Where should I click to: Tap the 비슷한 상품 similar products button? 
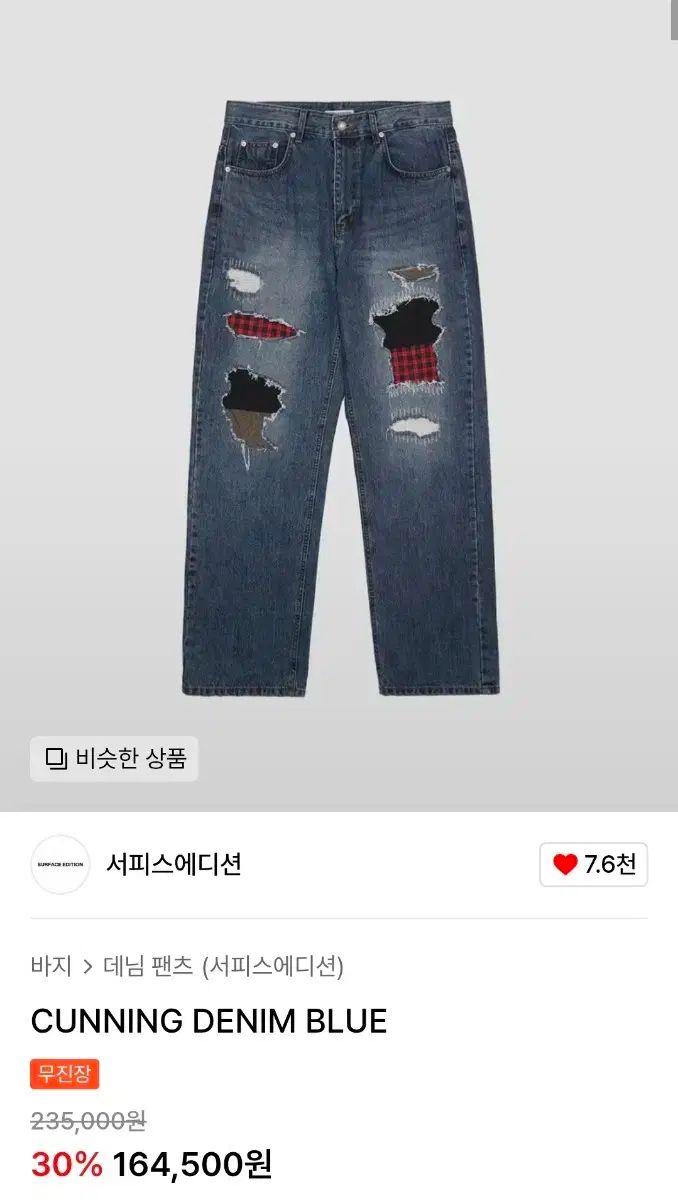(x=114, y=759)
